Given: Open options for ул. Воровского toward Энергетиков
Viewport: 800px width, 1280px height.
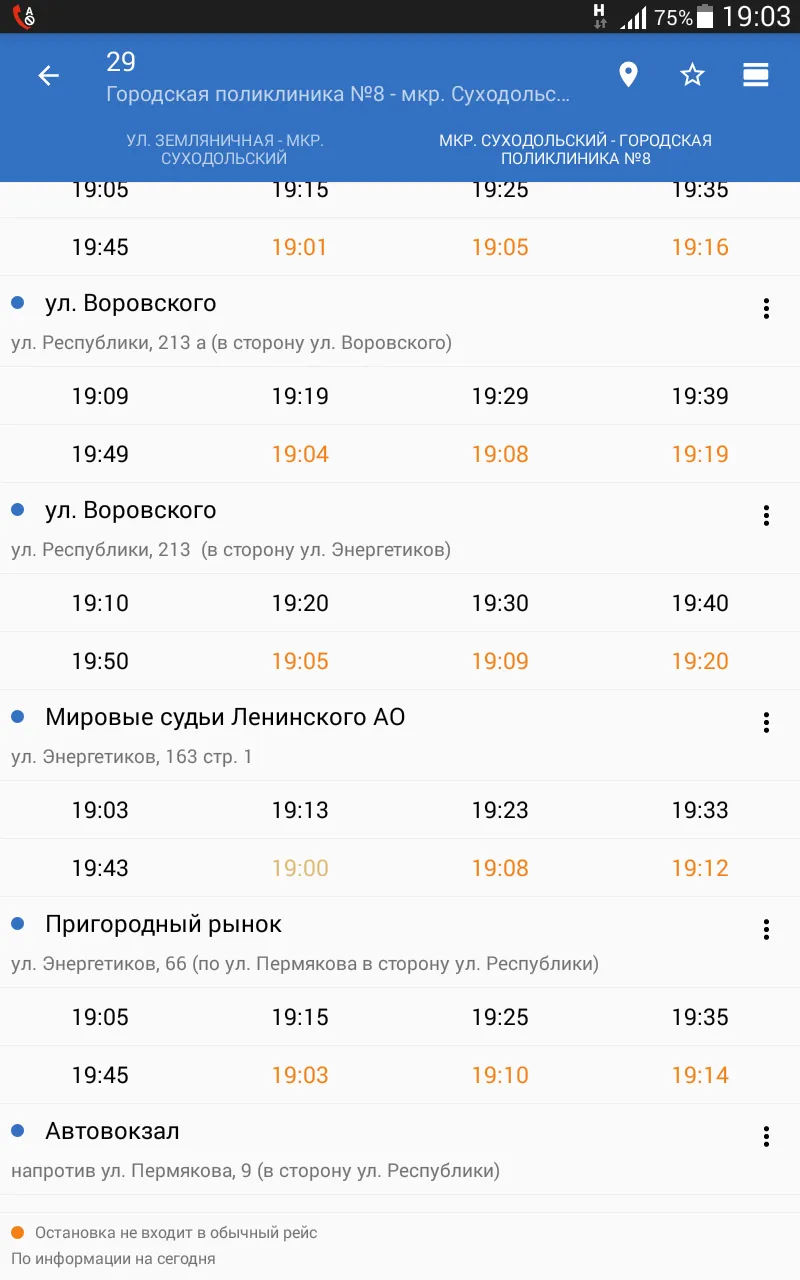Looking at the screenshot, I should click(x=766, y=516).
